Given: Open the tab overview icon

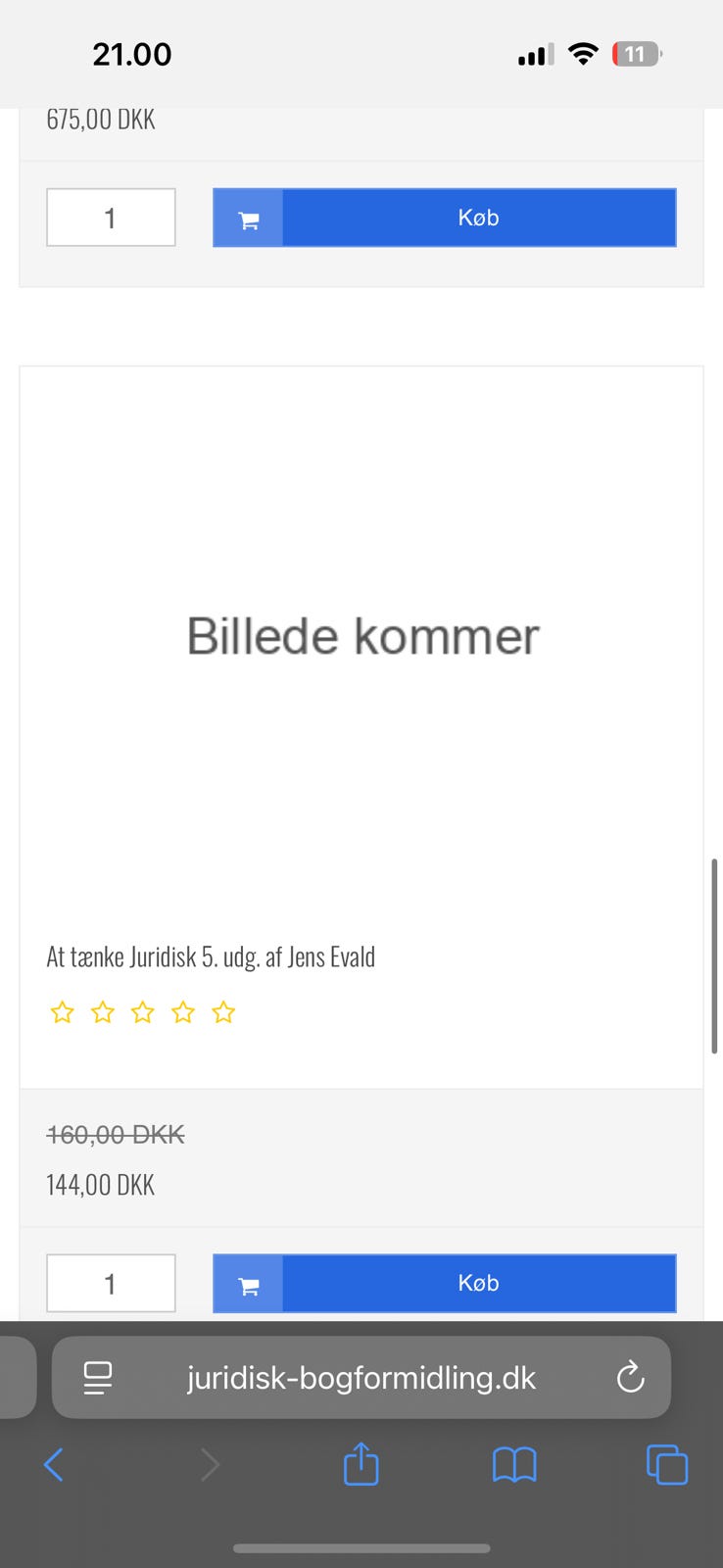Looking at the screenshot, I should [667, 1465].
